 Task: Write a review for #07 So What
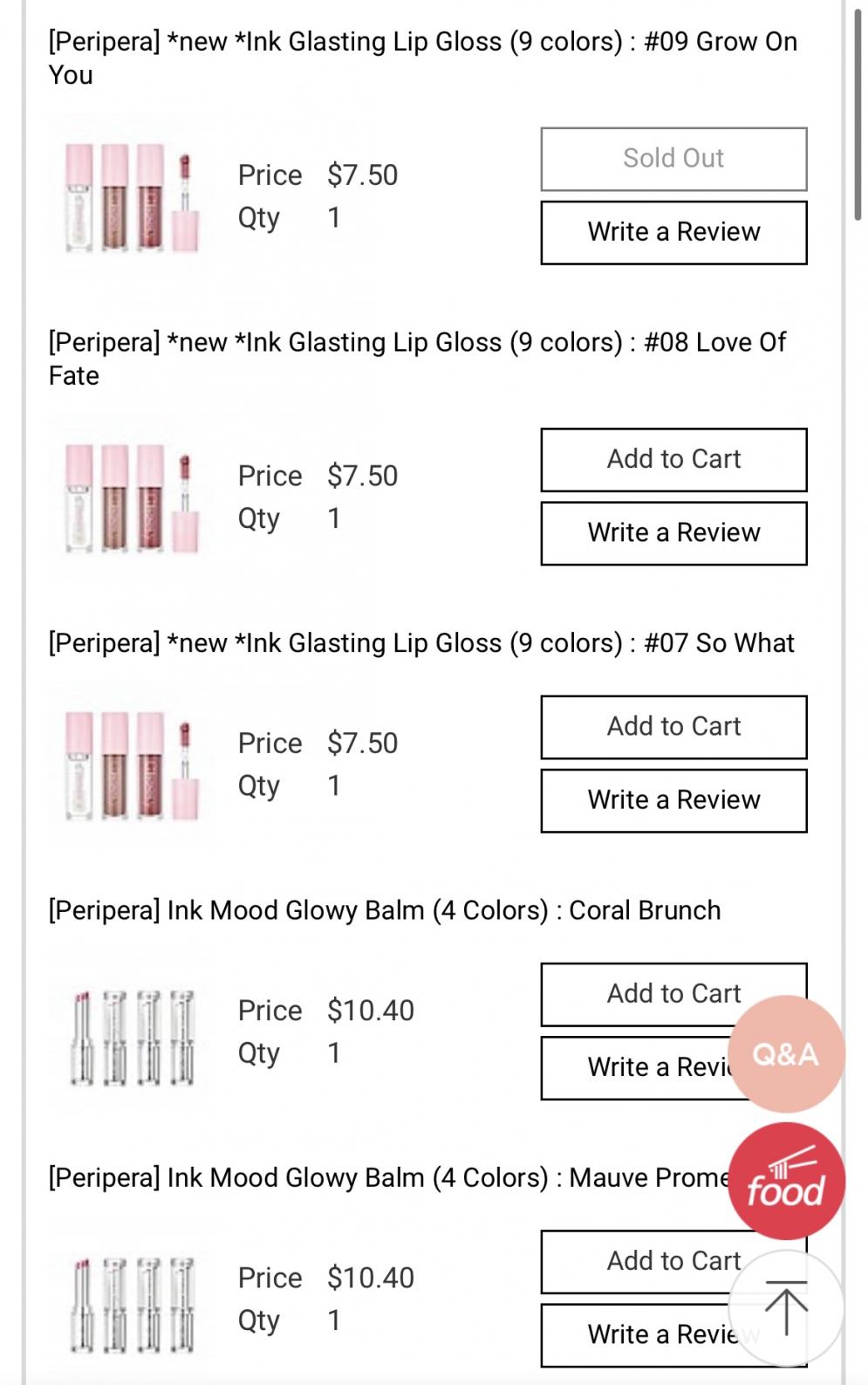(x=673, y=799)
